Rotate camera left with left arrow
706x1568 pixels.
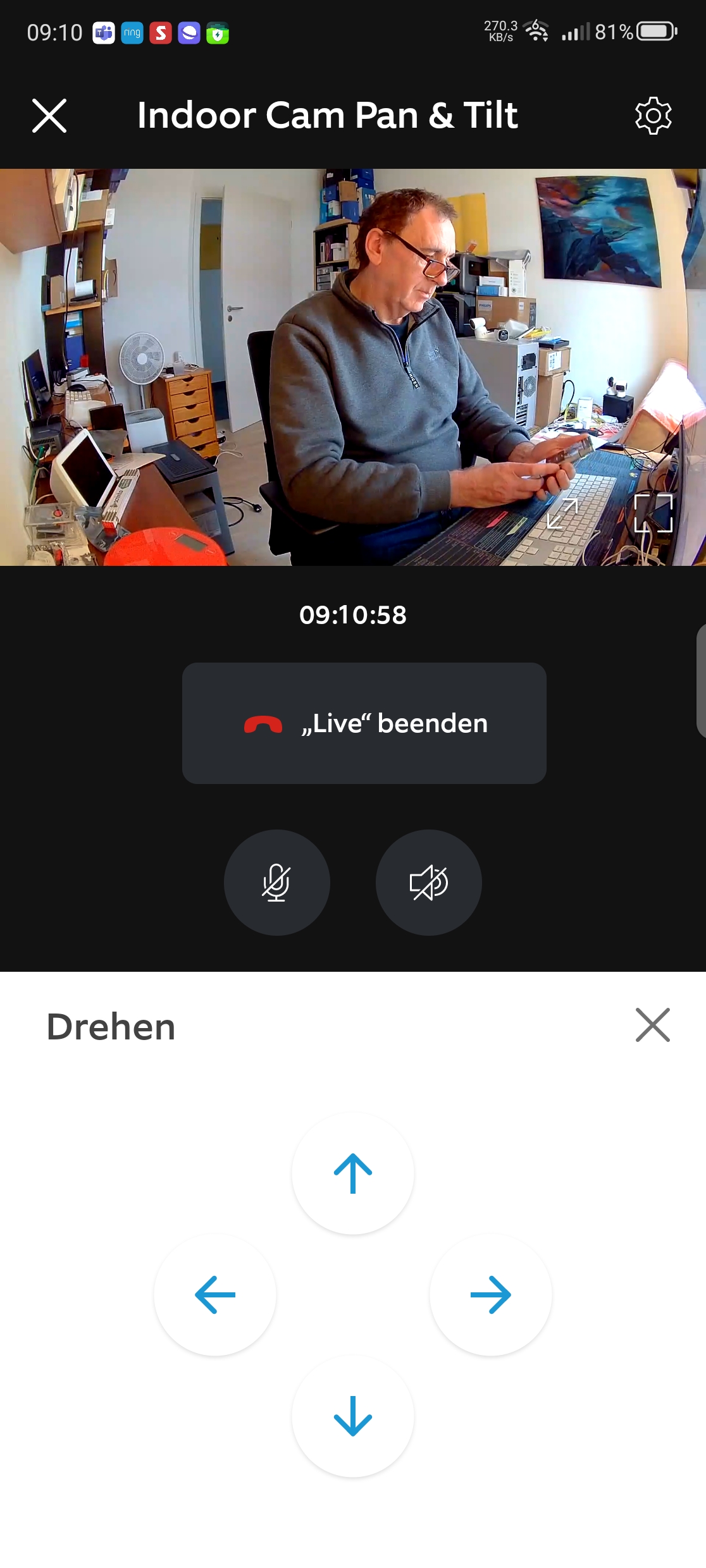(215, 1295)
